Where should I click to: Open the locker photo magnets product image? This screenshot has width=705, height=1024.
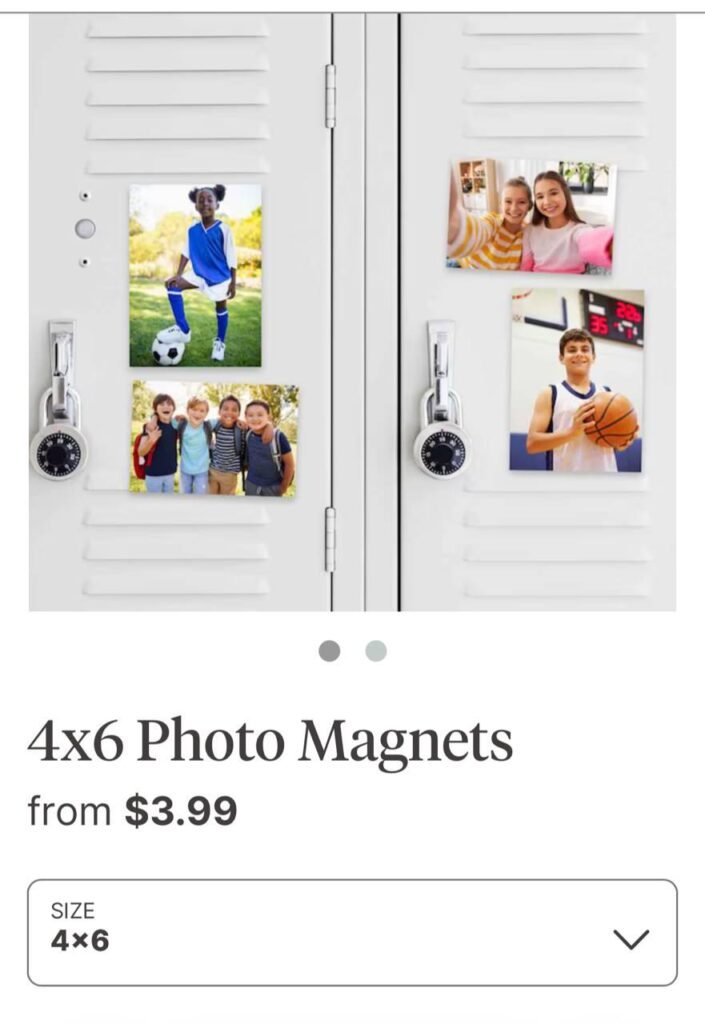pyautogui.click(x=352, y=312)
